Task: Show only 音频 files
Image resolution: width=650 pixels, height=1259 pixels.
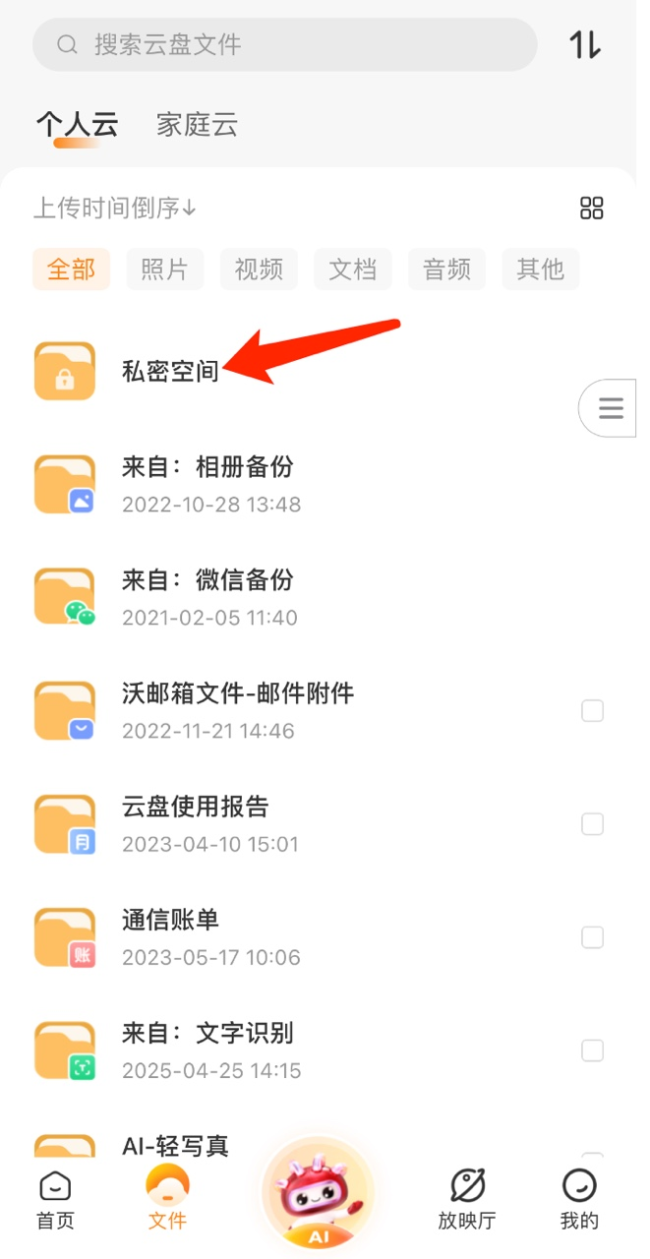Action: [447, 269]
